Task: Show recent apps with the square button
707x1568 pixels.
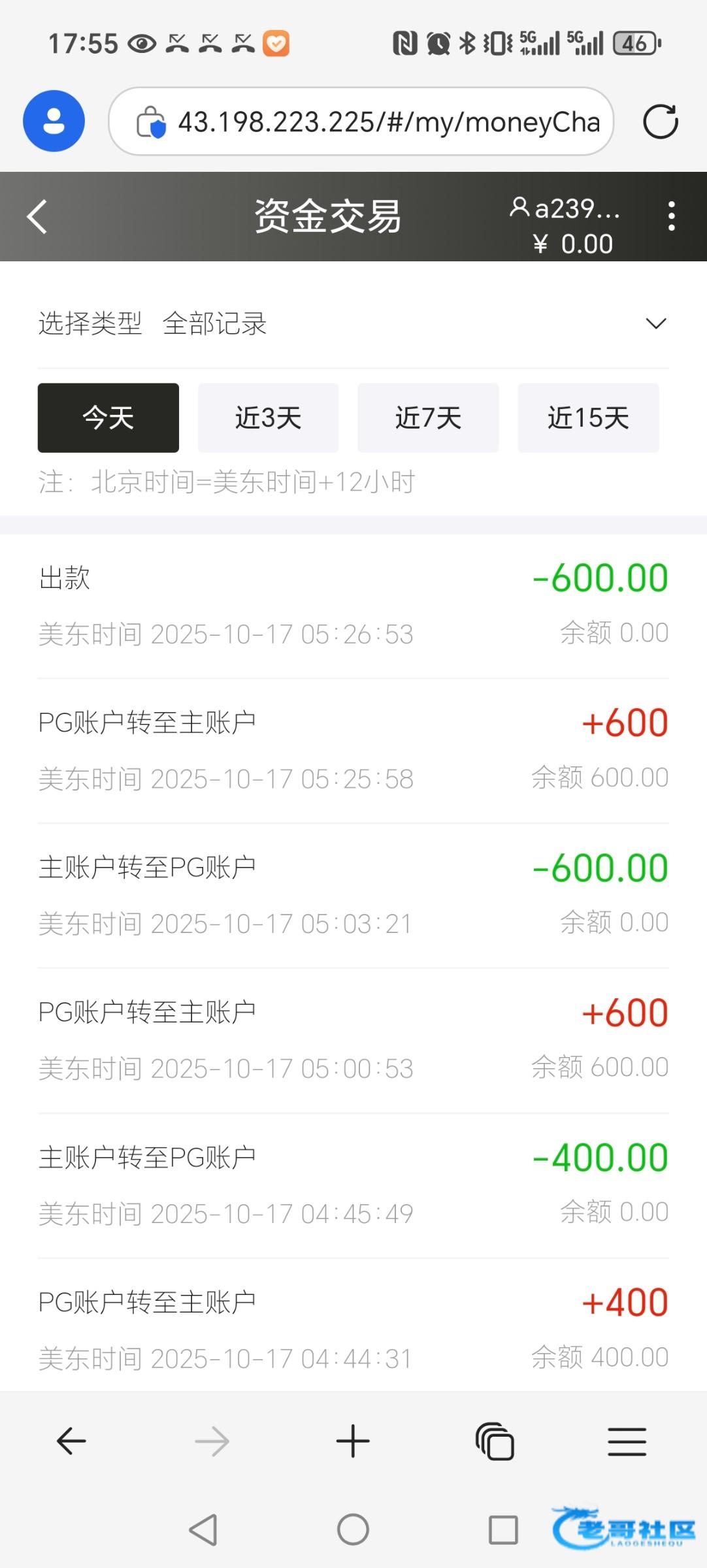Action: coord(503,1529)
